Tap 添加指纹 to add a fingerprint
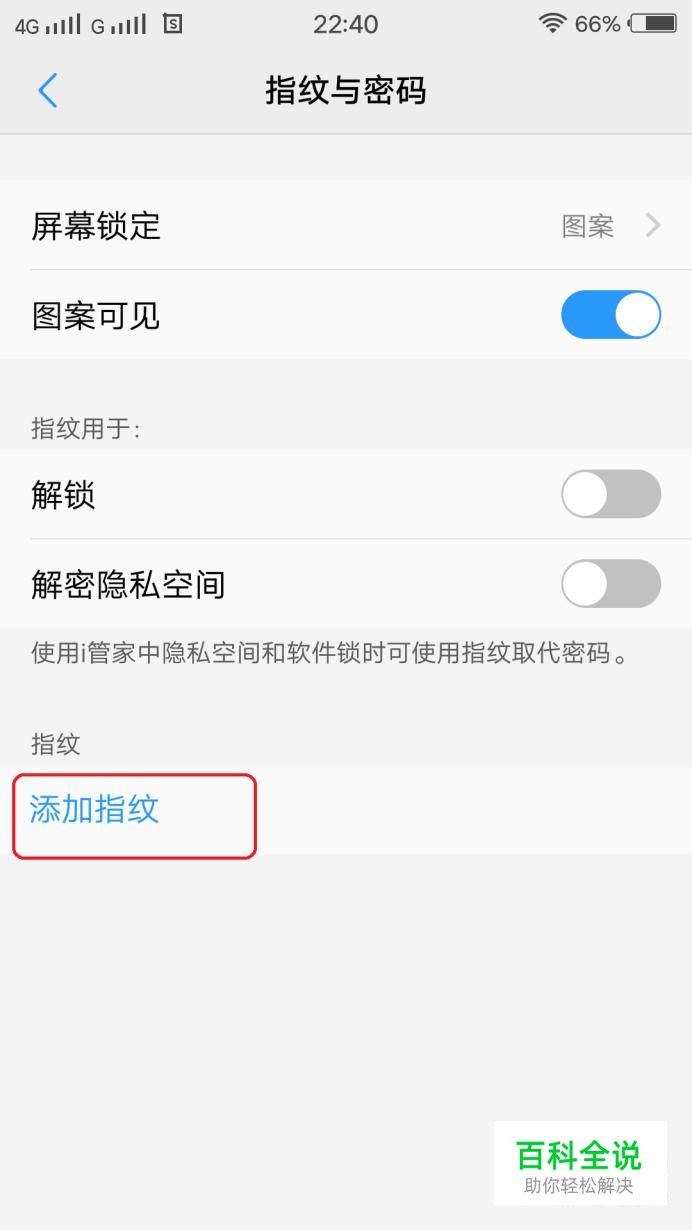692x1230 pixels. [95, 809]
